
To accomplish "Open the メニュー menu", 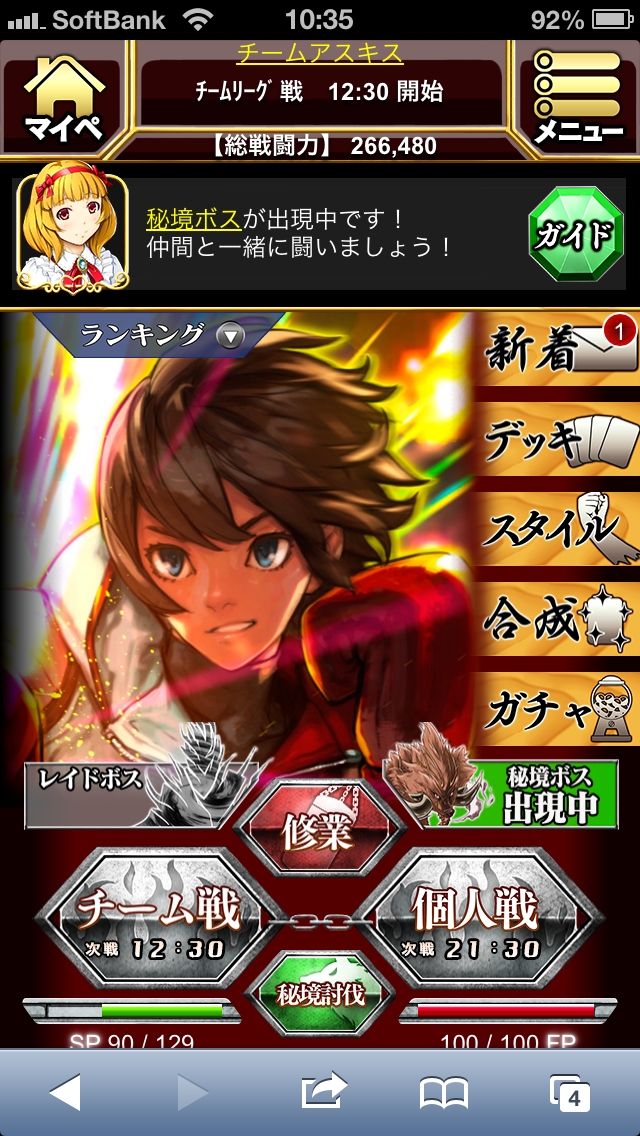I will tap(578, 99).
